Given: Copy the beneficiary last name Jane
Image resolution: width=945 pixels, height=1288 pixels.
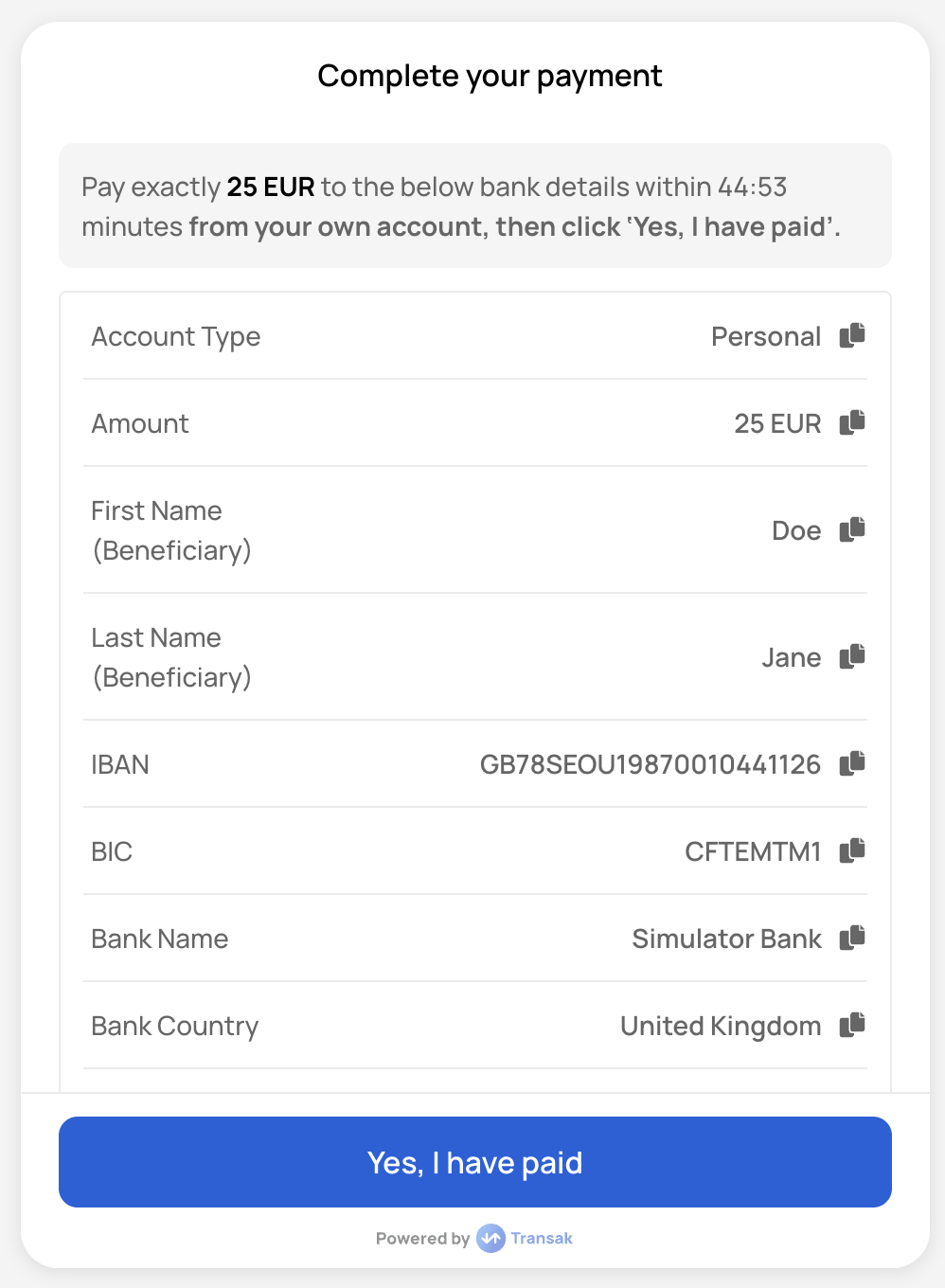Looking at the screenshot, I should [852, 657].
